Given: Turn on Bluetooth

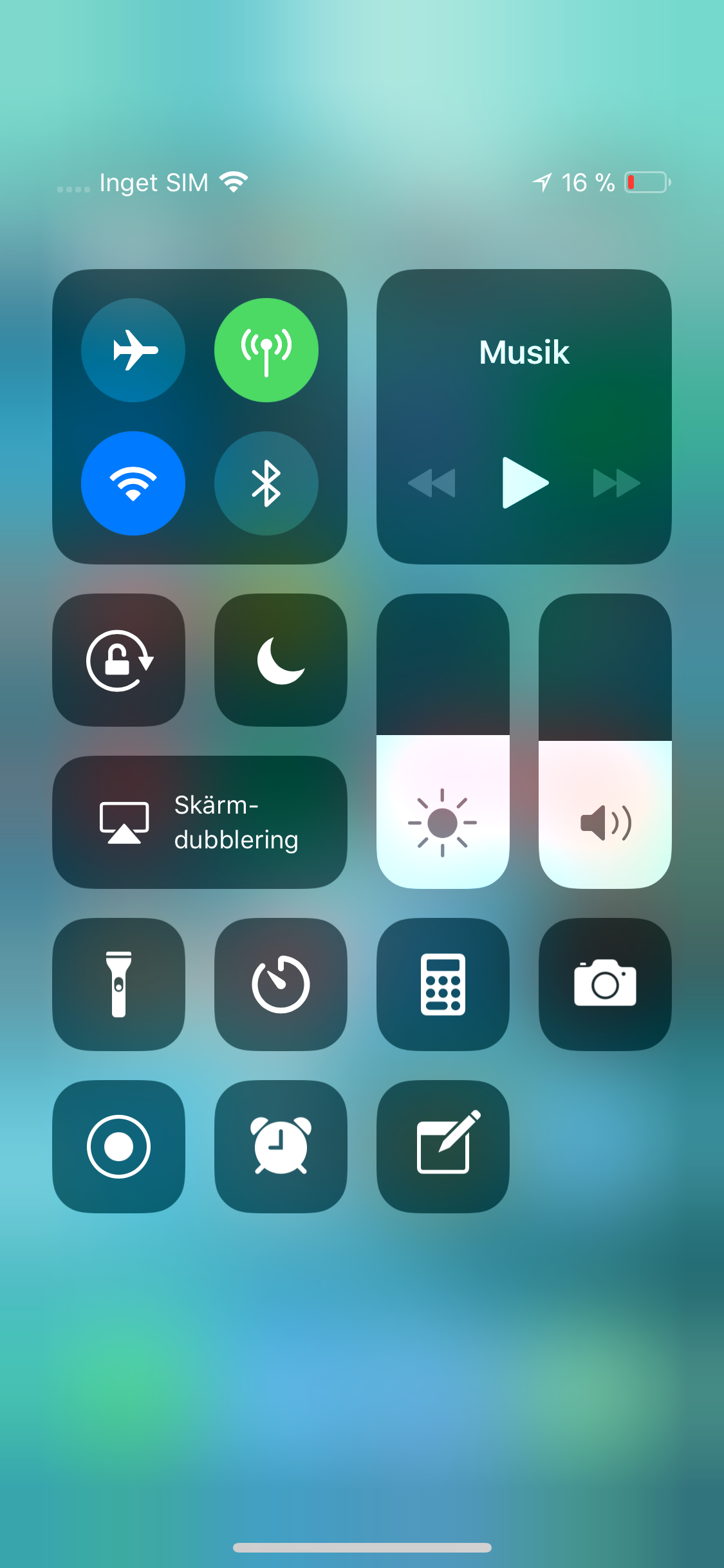Looking at the screenshot, I should point(266,483).
